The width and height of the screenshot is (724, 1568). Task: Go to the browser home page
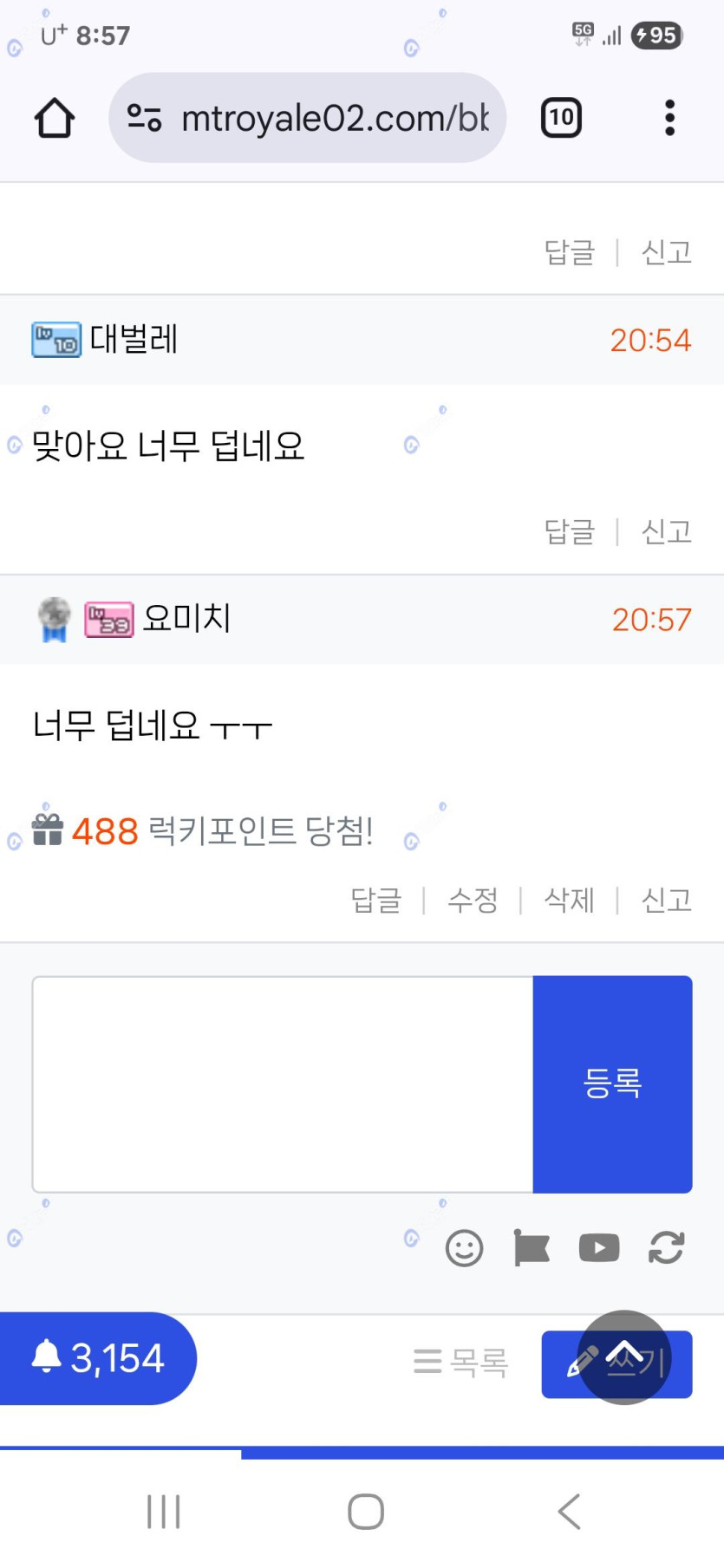click(55, 118)
